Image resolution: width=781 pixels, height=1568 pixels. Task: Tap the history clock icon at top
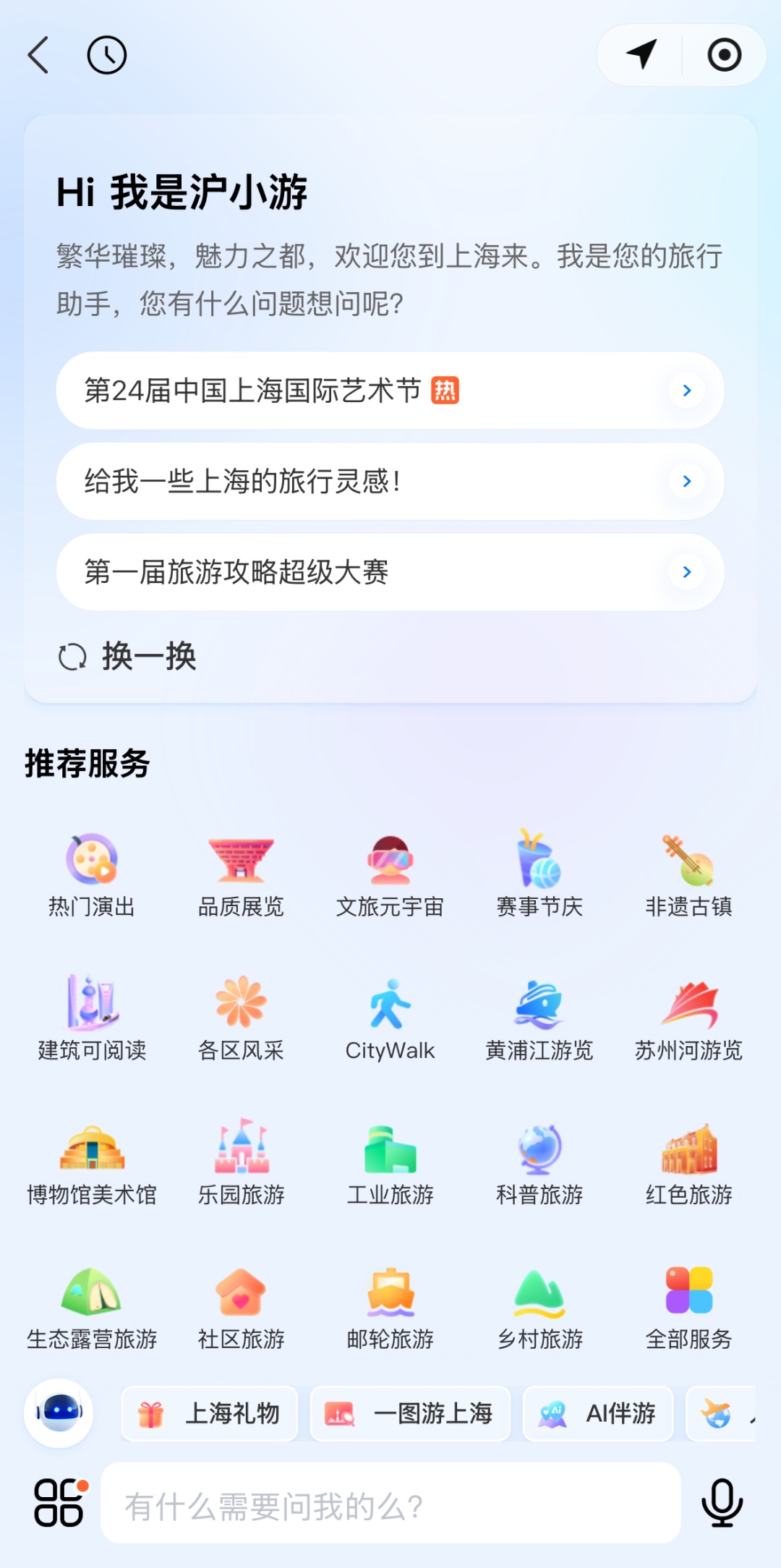point(107,54)
